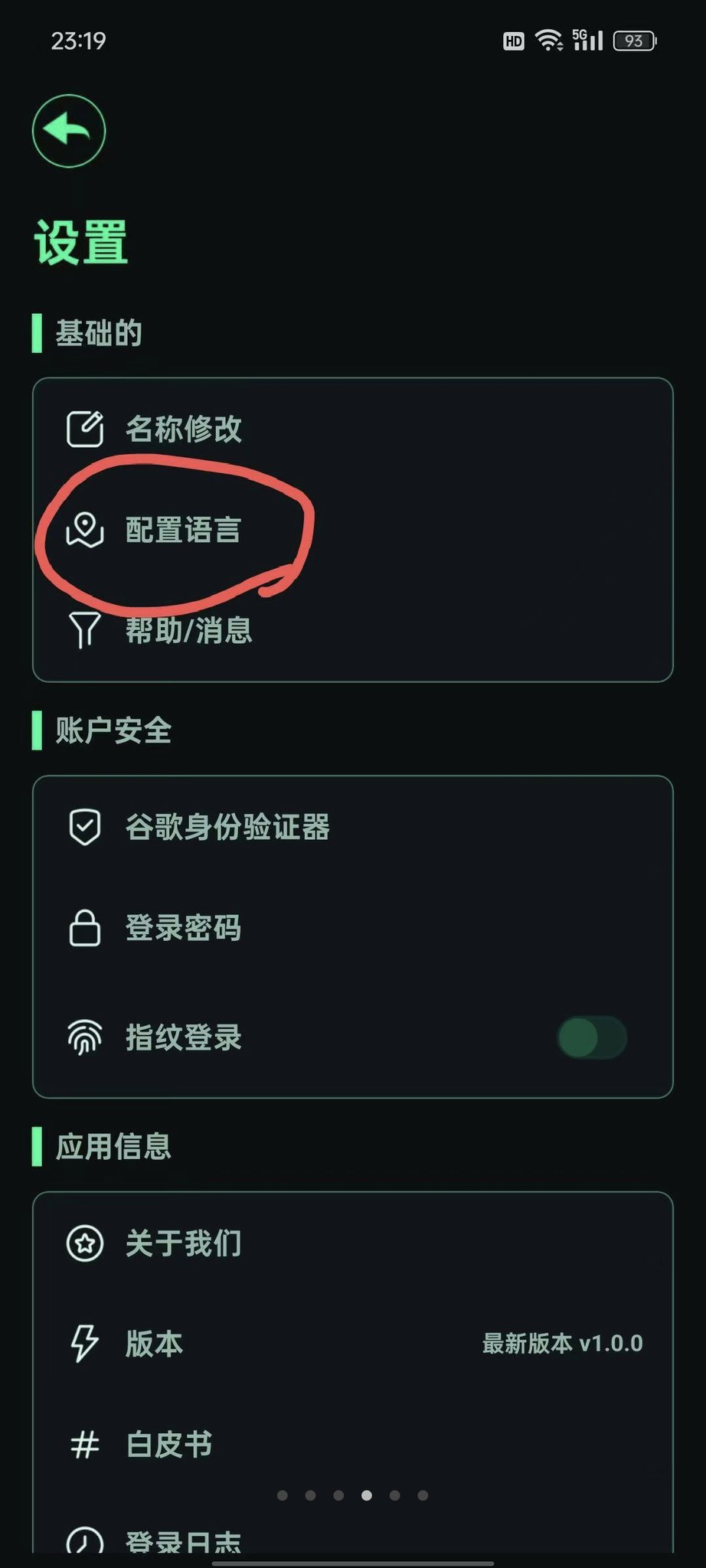Open 谷歌身份验证器 settings
Image resolution: width=706 pixels, height=1568 pixels.
[x=352, y=827]
